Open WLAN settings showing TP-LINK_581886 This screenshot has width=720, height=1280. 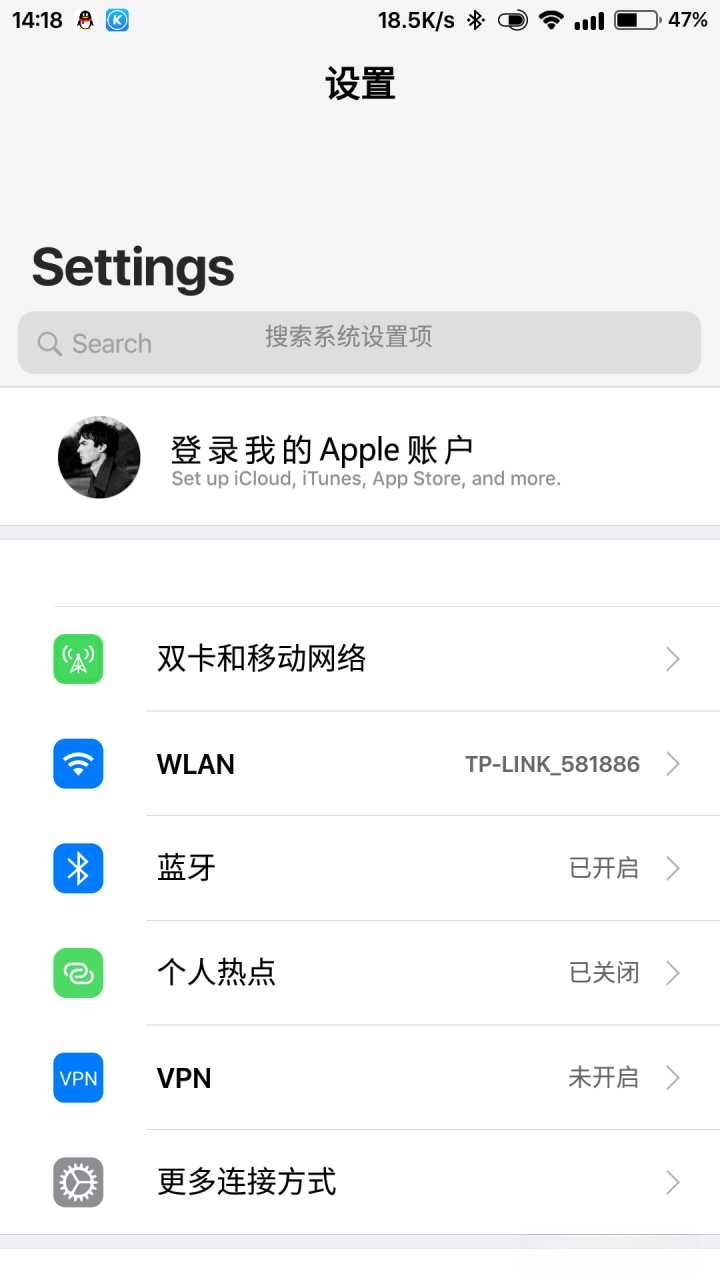[x=360, y=764]
